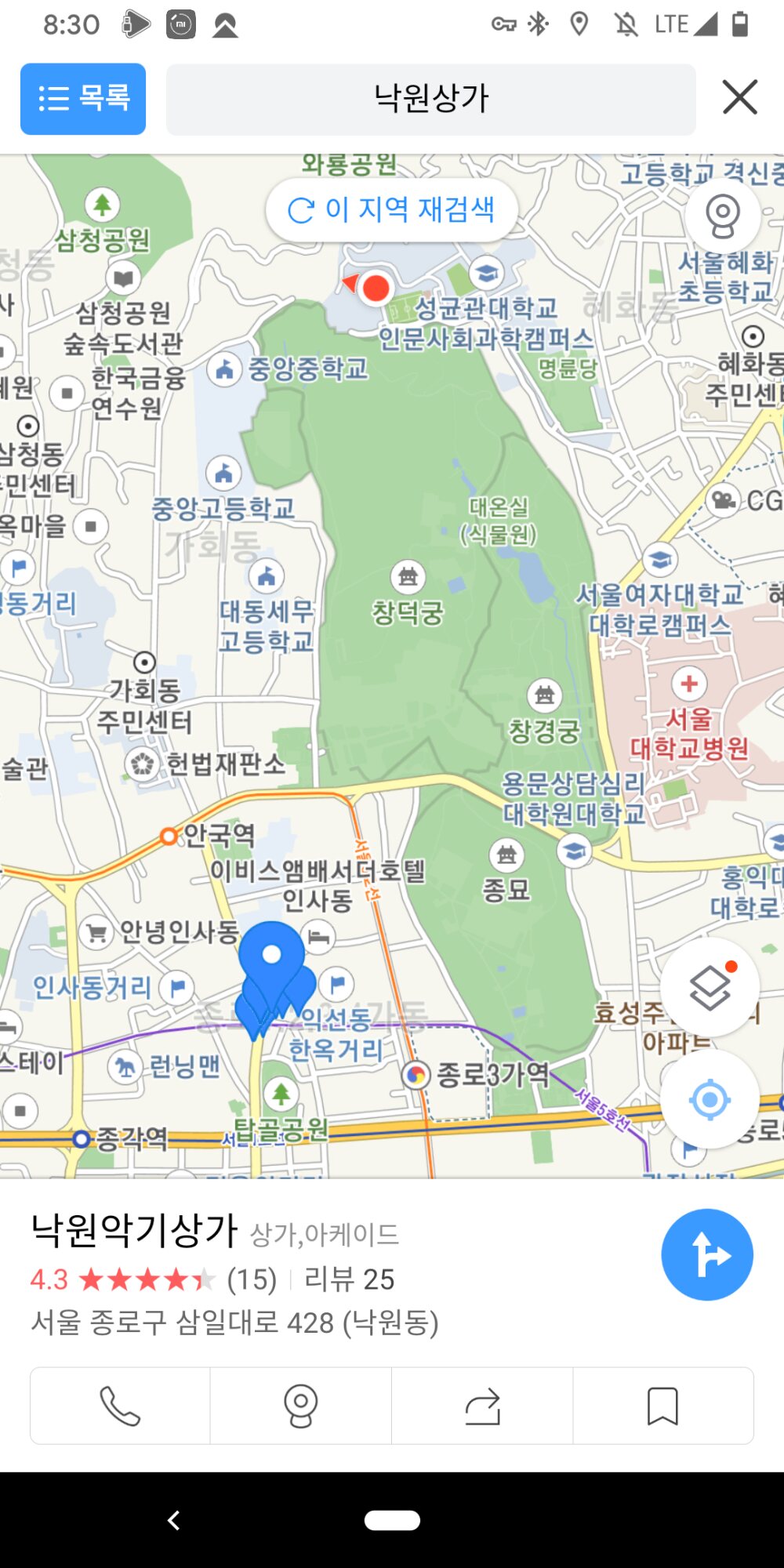The height and width of the screenshot is (1568, 784).
Task: Go back using the system back arrow
Action: click(174, 1520)
